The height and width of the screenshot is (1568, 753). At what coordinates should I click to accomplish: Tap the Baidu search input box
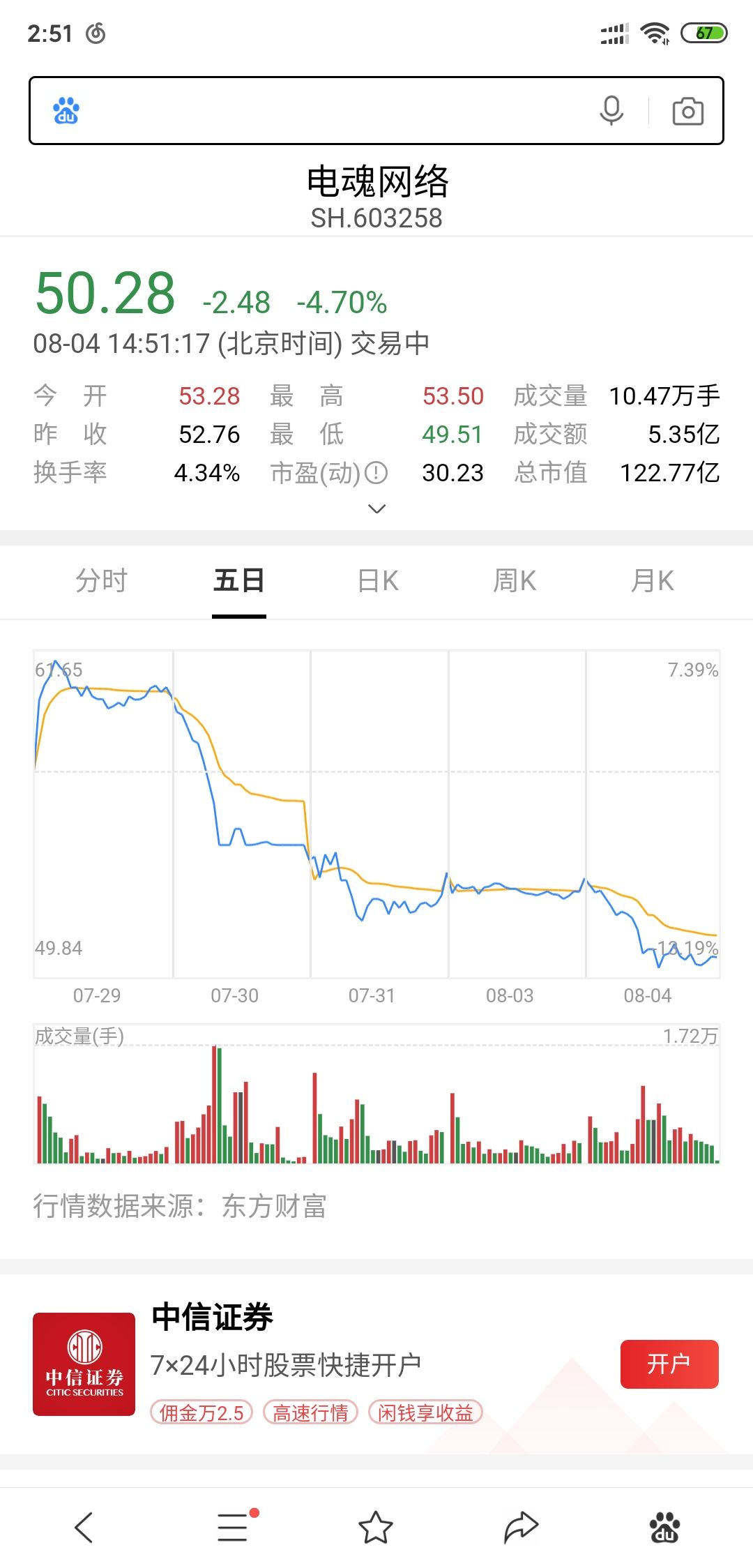(335, 111)
